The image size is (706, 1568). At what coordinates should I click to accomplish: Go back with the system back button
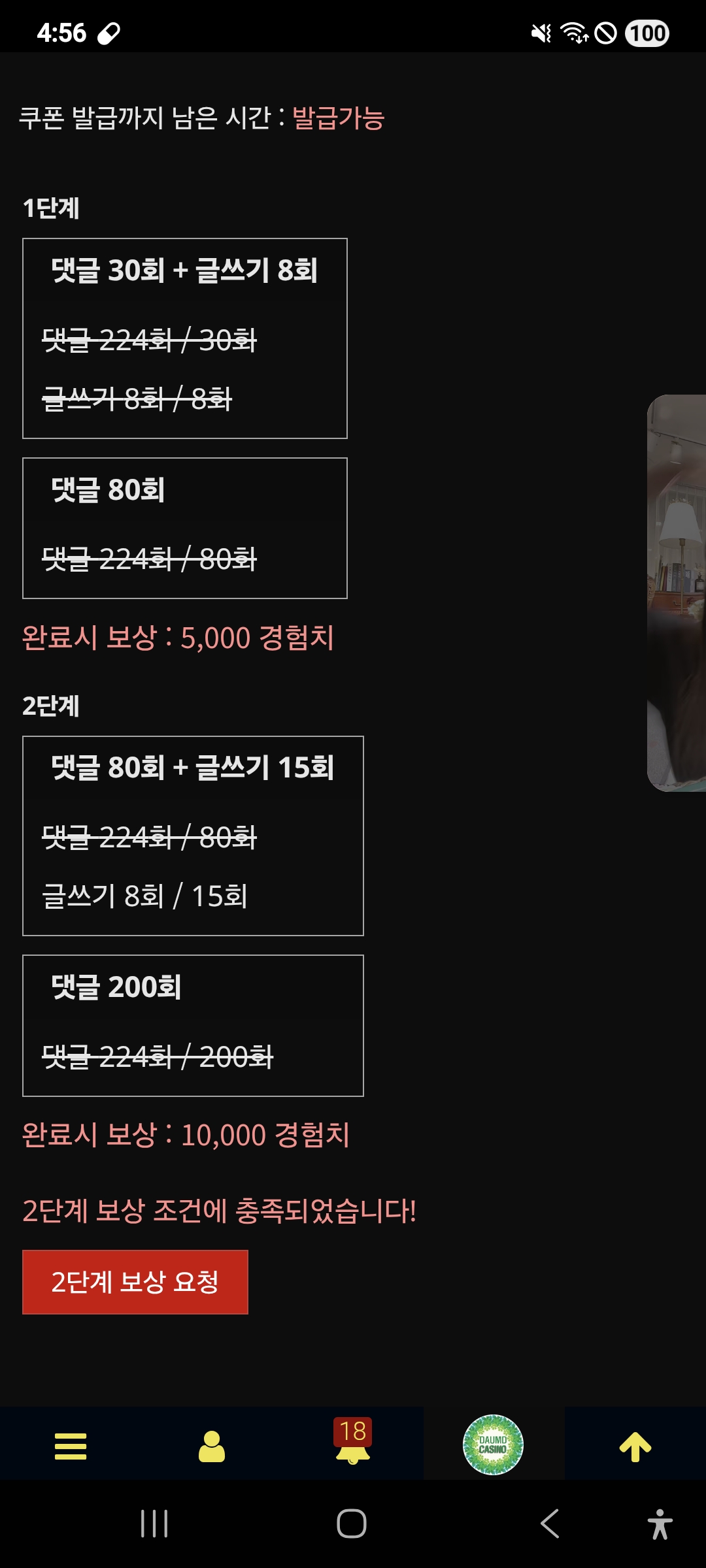click(550, 1524)
